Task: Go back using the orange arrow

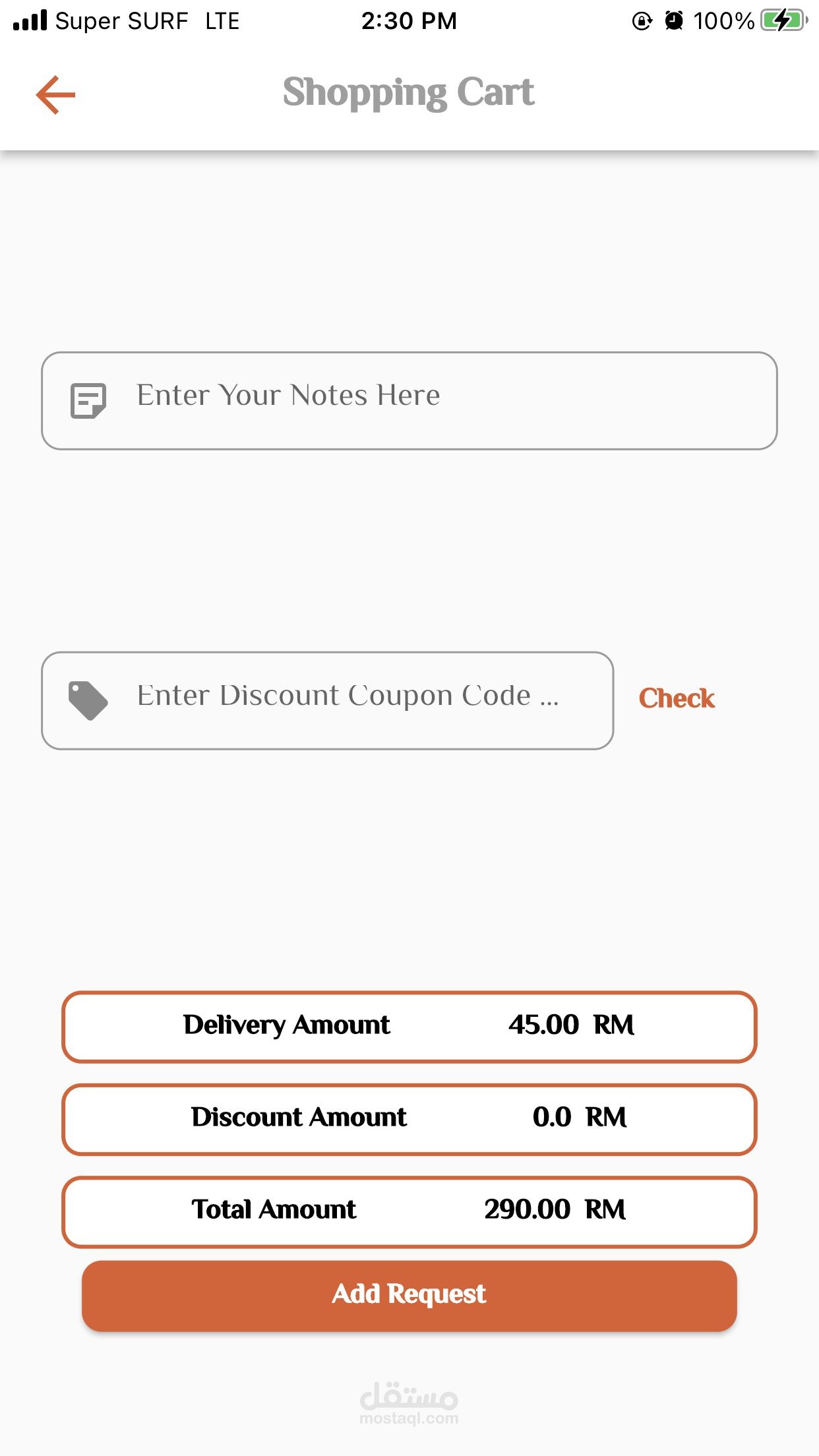Action: click(x=56, y=95)
